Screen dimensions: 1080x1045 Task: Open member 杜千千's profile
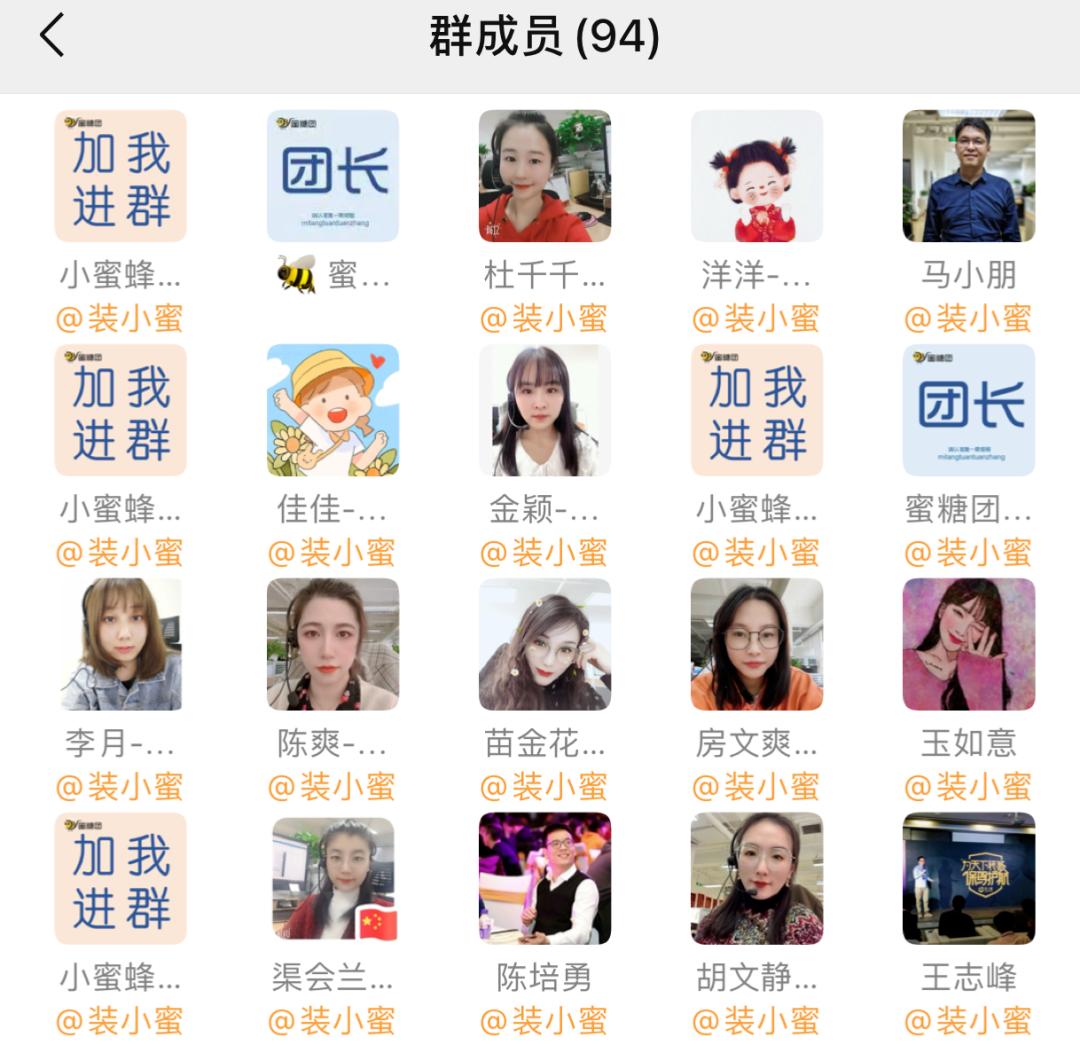point(544,176)
